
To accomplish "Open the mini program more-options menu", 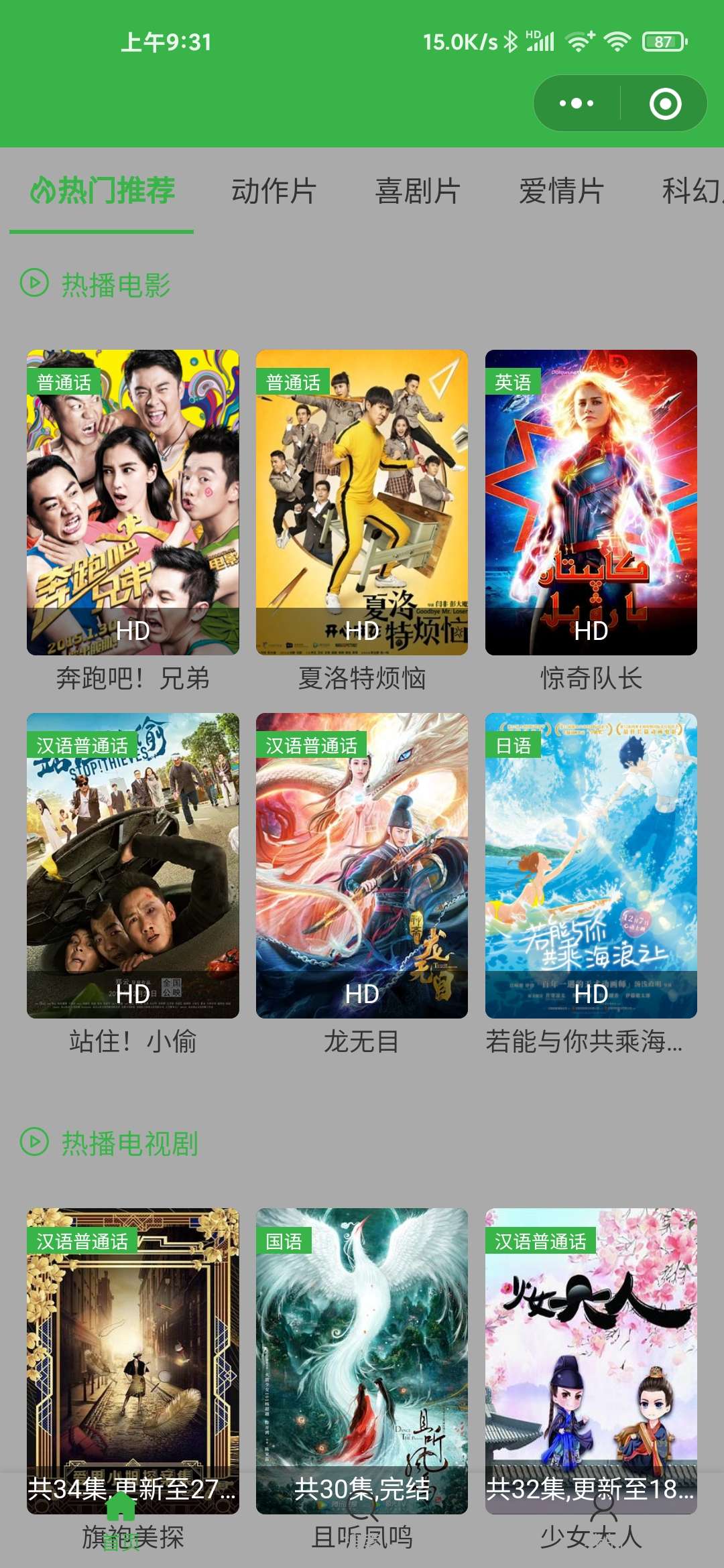I will 577,104.
